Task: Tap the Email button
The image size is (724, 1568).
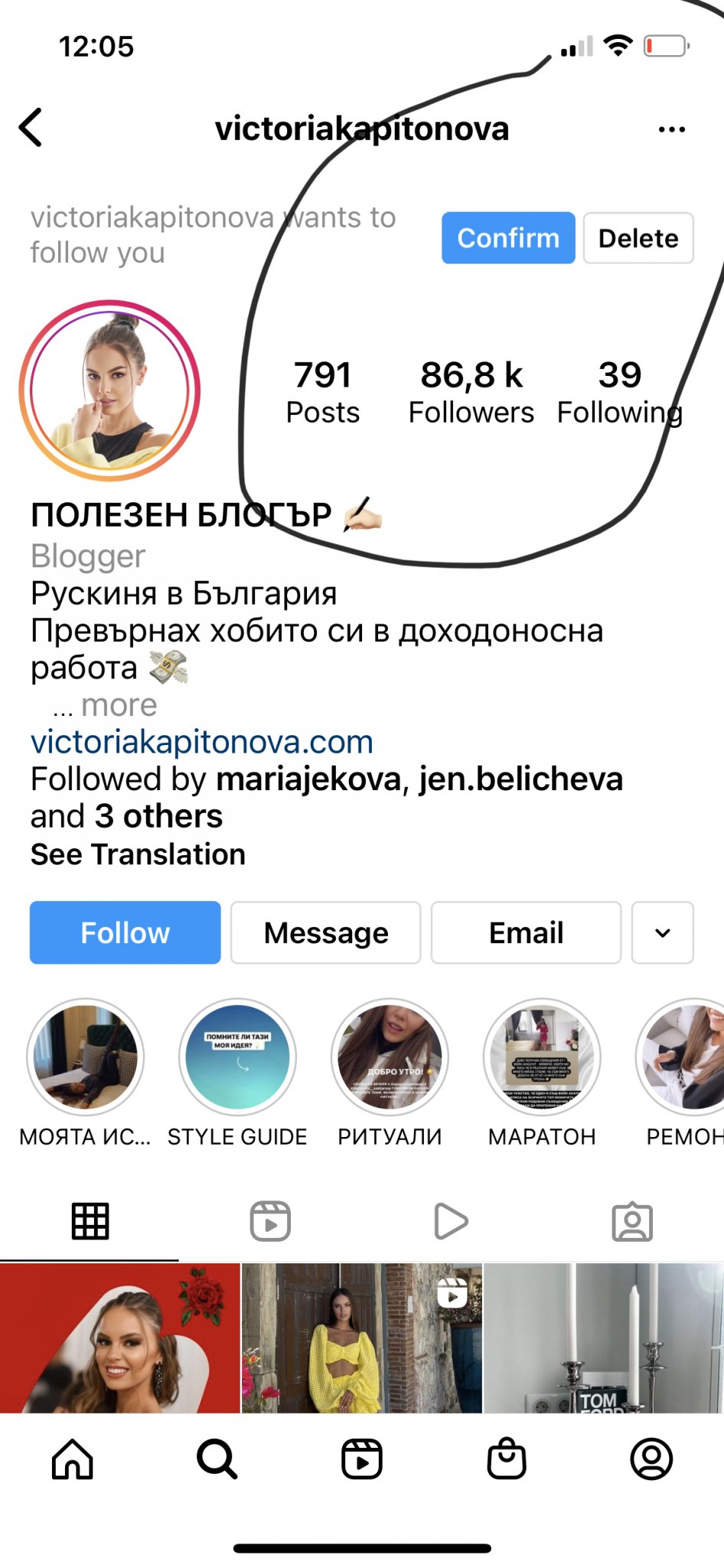Action: [526, 933]
